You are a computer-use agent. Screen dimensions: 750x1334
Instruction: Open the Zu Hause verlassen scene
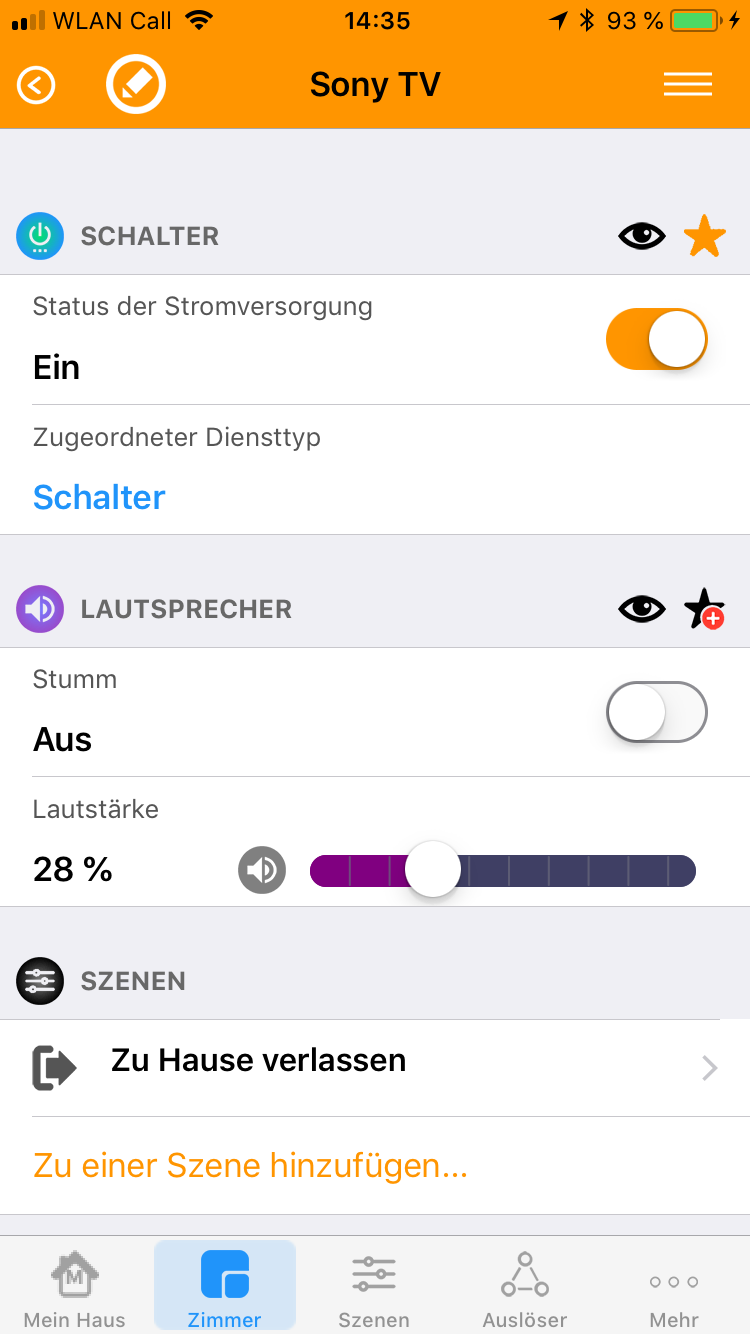point(375,1067)
